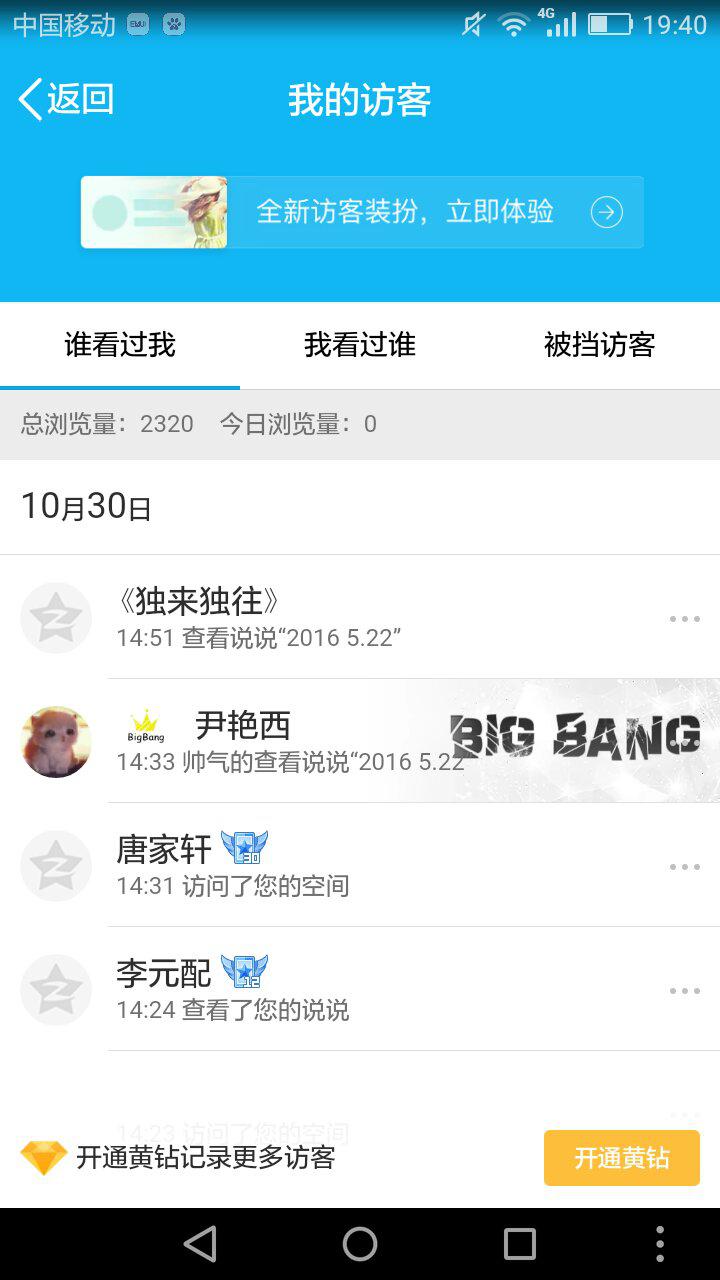
Task: Open more options for 《独来独往》 entry
Action: (685, 617)
